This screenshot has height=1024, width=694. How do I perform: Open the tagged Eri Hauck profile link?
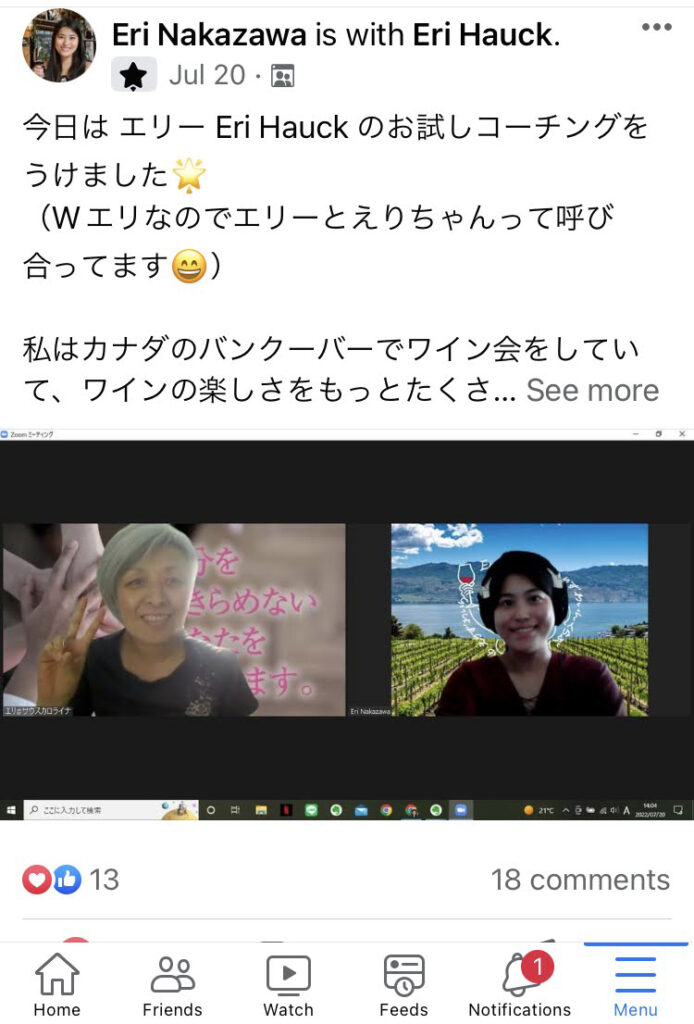(486, 35)
